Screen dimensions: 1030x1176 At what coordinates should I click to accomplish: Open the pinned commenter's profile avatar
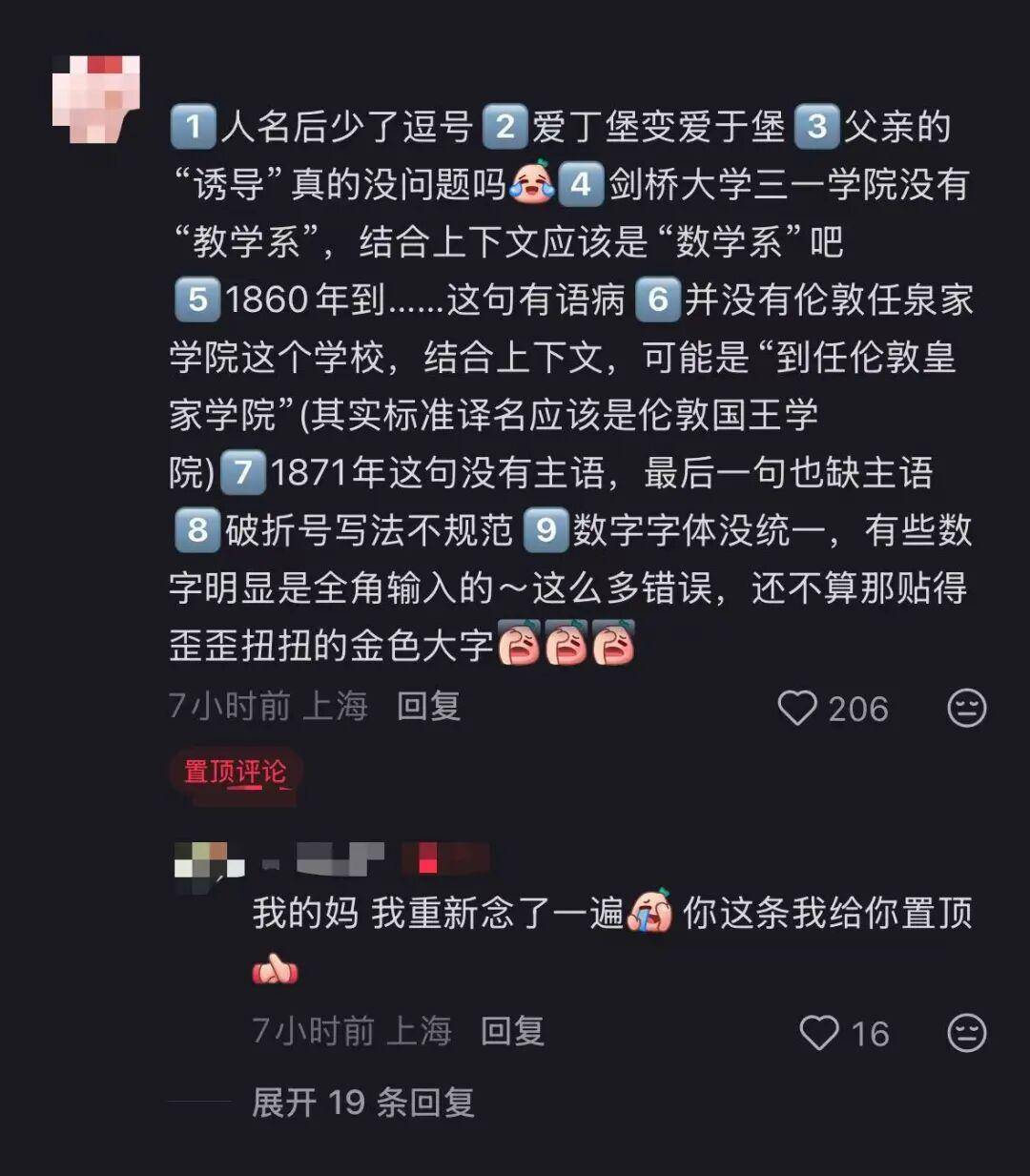tap(95, 99)
